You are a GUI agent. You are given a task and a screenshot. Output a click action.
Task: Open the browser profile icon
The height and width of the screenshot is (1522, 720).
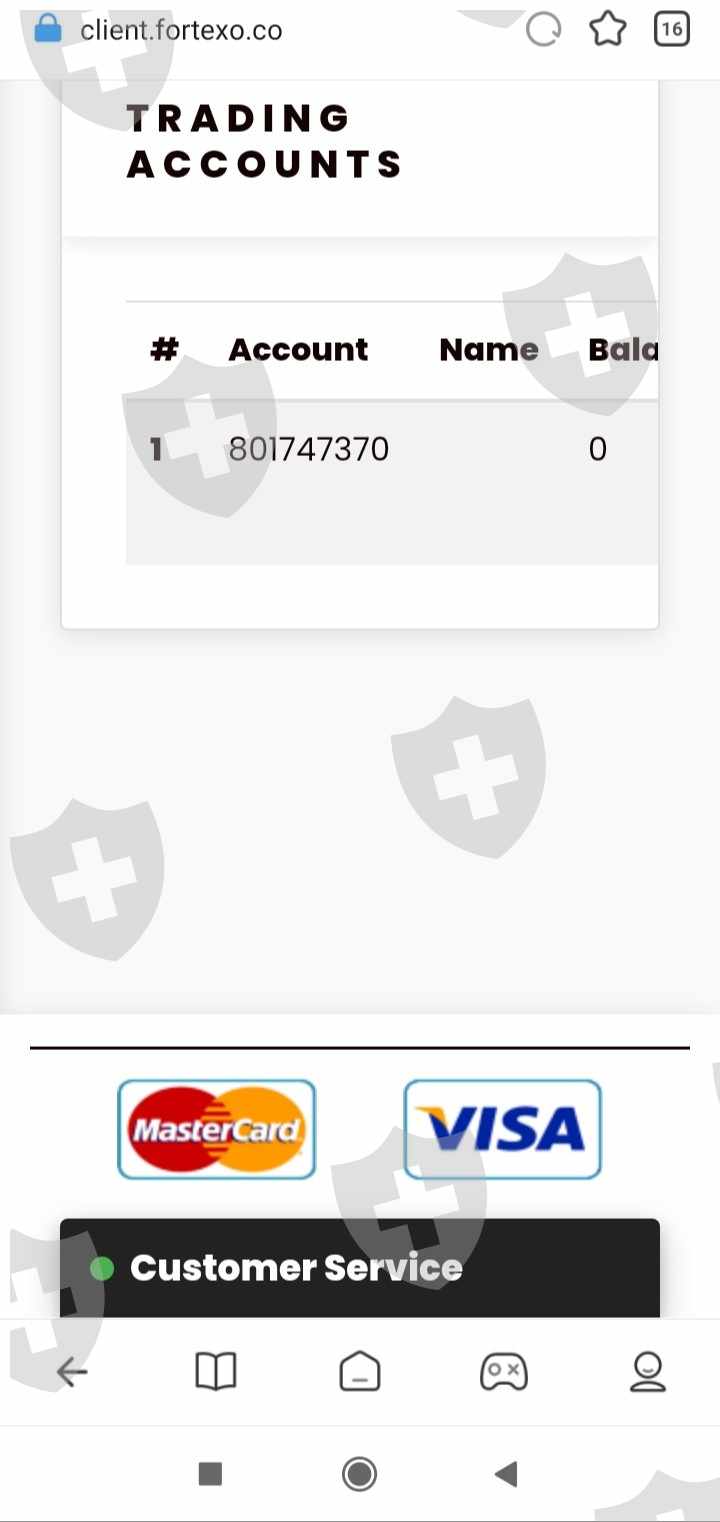pyautogui.click(x=648, y=1372)
